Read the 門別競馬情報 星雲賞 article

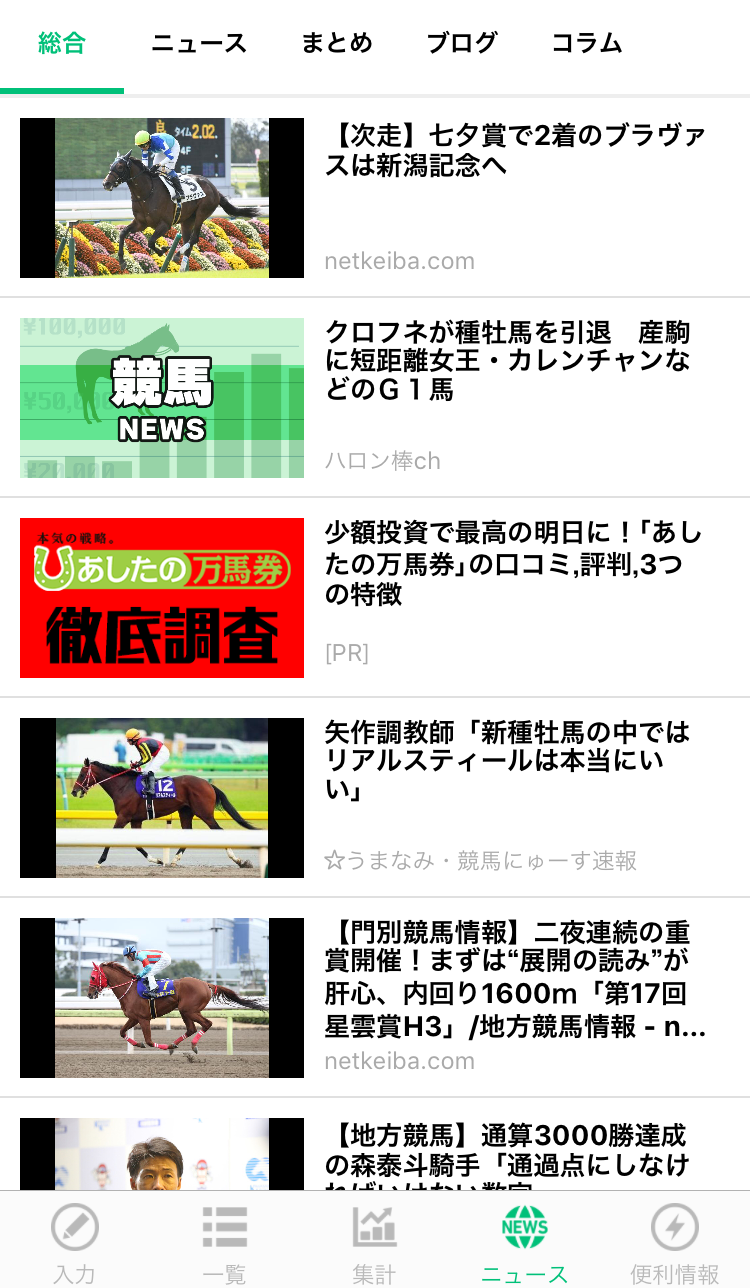coord(515,980)
